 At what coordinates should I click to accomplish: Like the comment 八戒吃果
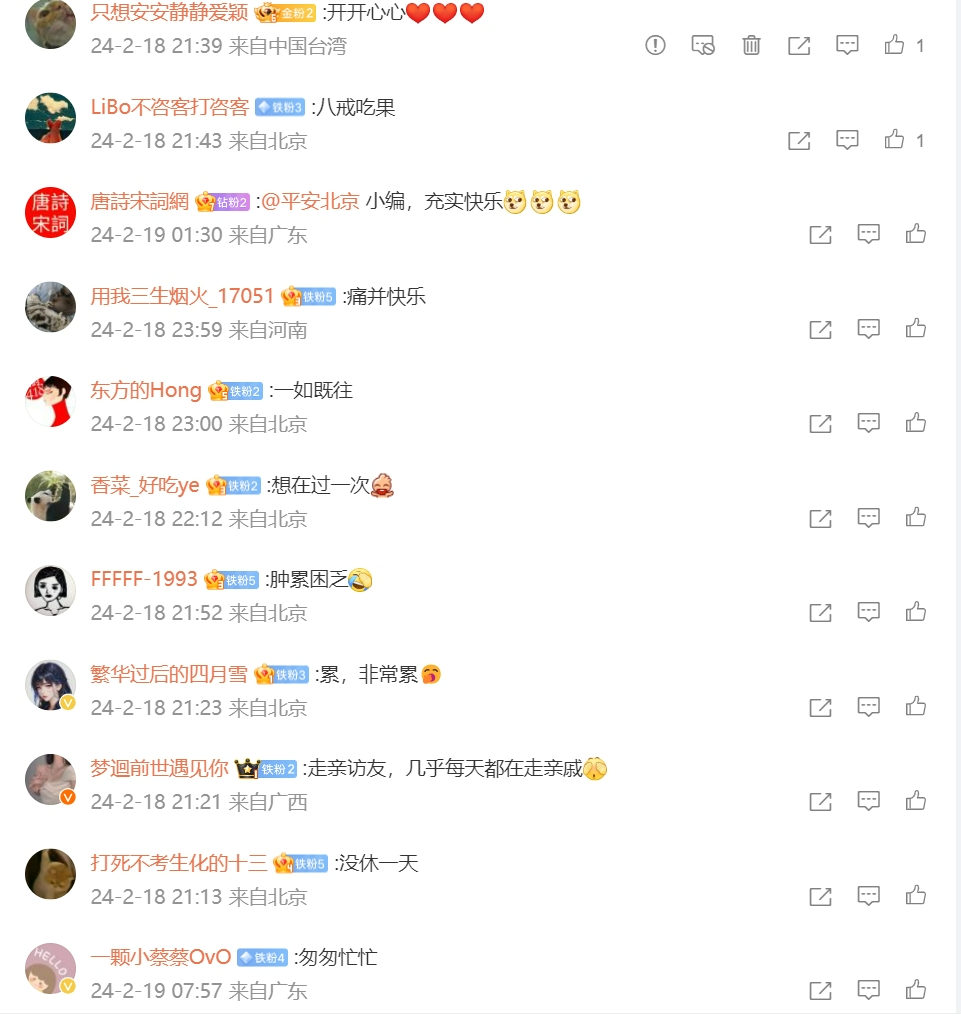(895, 140)
